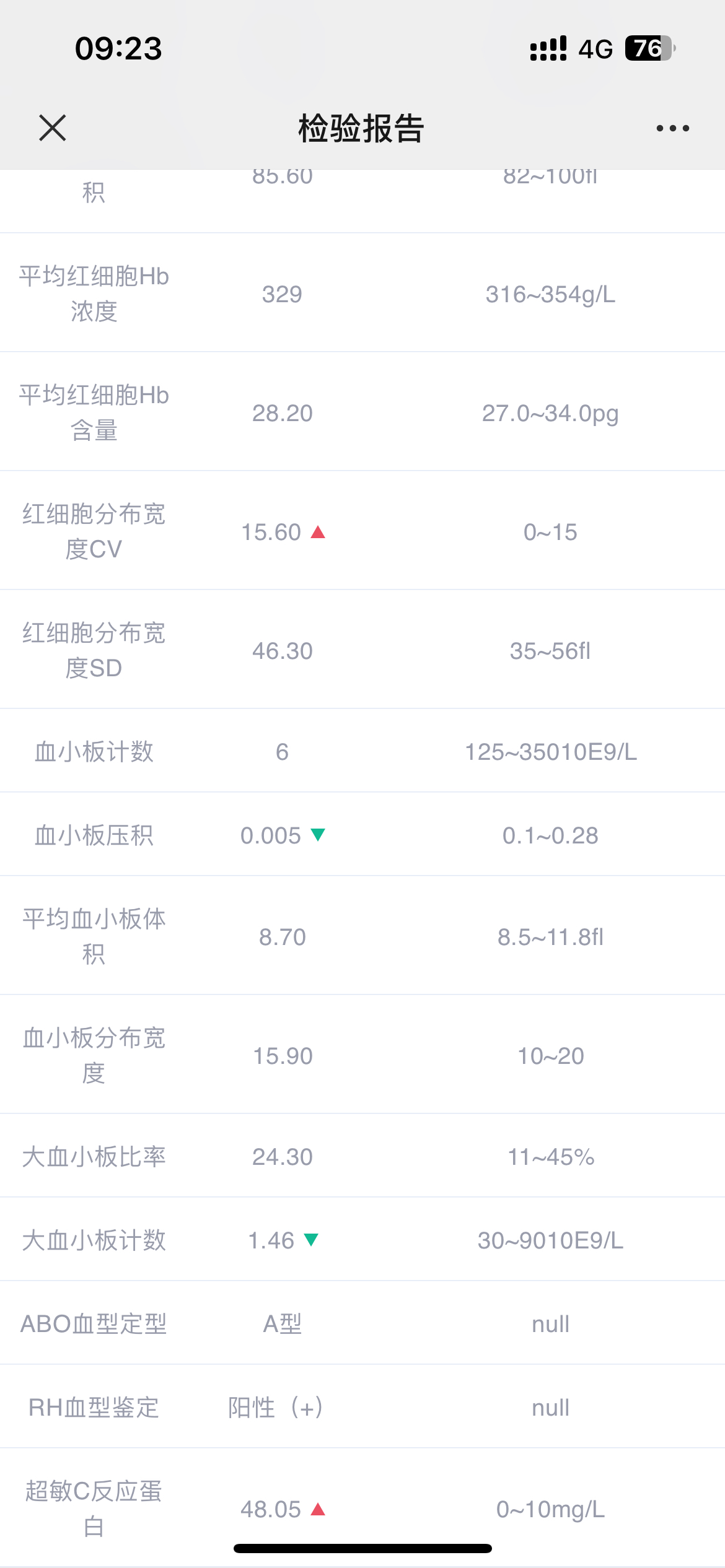Close the 检验报告 page
Viewport: 725px width, 1568px height.
53,128
